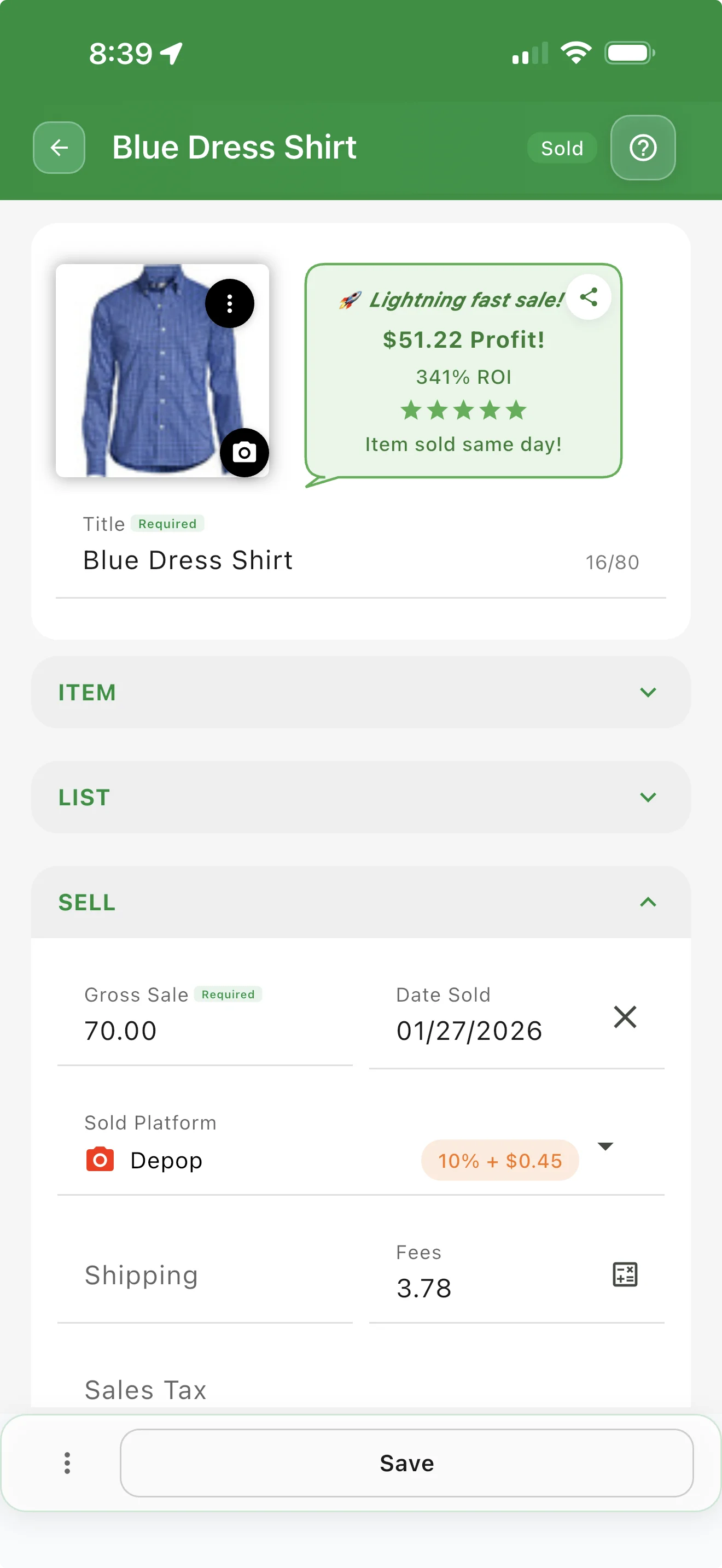Open the bottom-left three-dot options menu
Viewport: 722px width, 1568px height.
tap(66, 1462)
